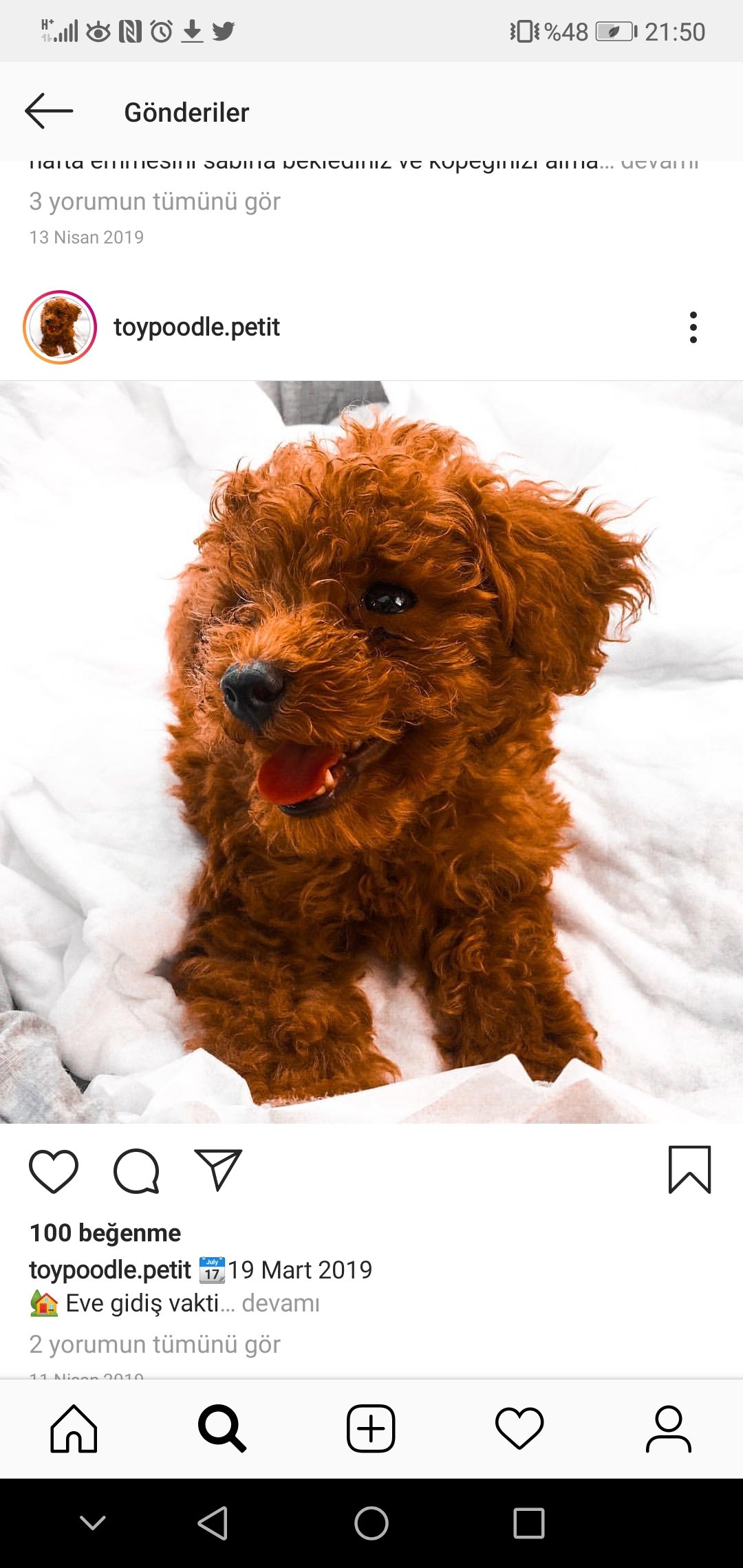This screenshot has height=1568, width=743.
Task: View all 2 comments on this post
Action: (155, 1344)
